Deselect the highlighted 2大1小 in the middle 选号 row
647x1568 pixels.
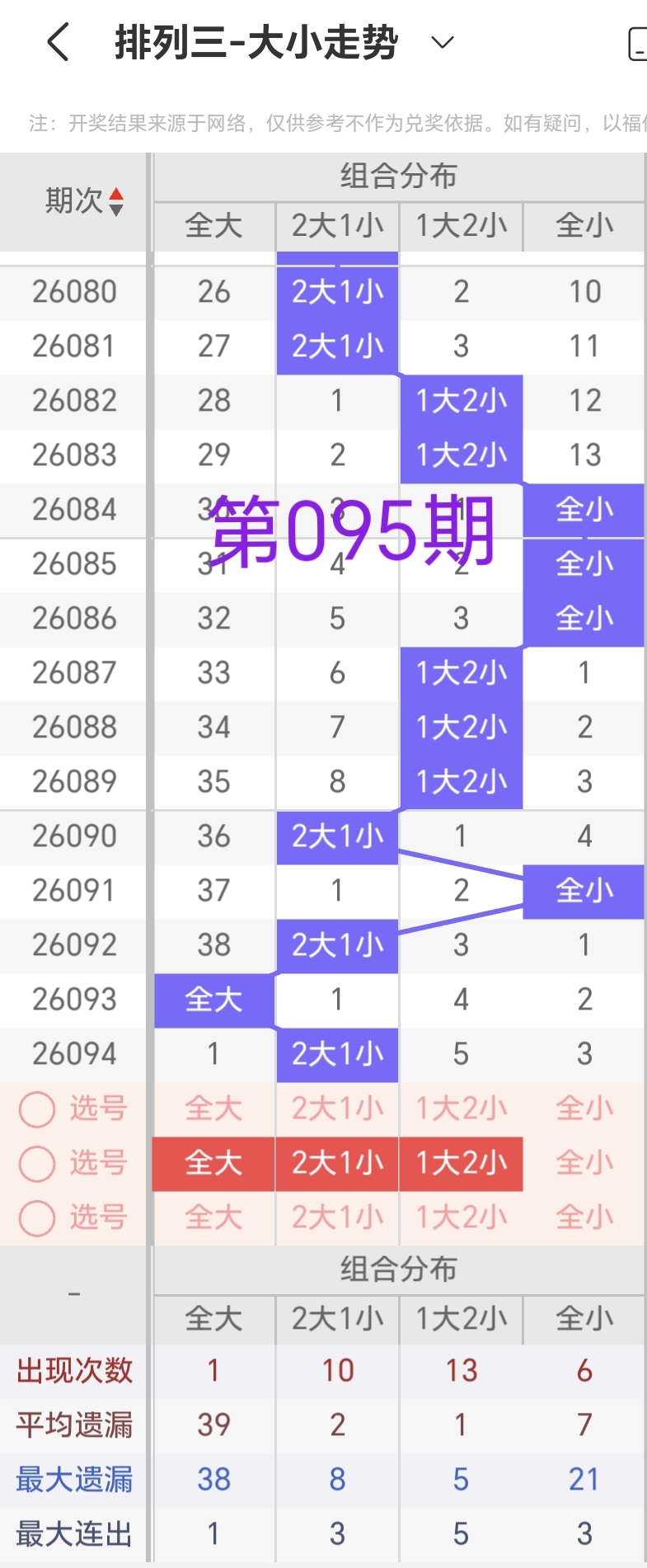tap(336, 1164)
